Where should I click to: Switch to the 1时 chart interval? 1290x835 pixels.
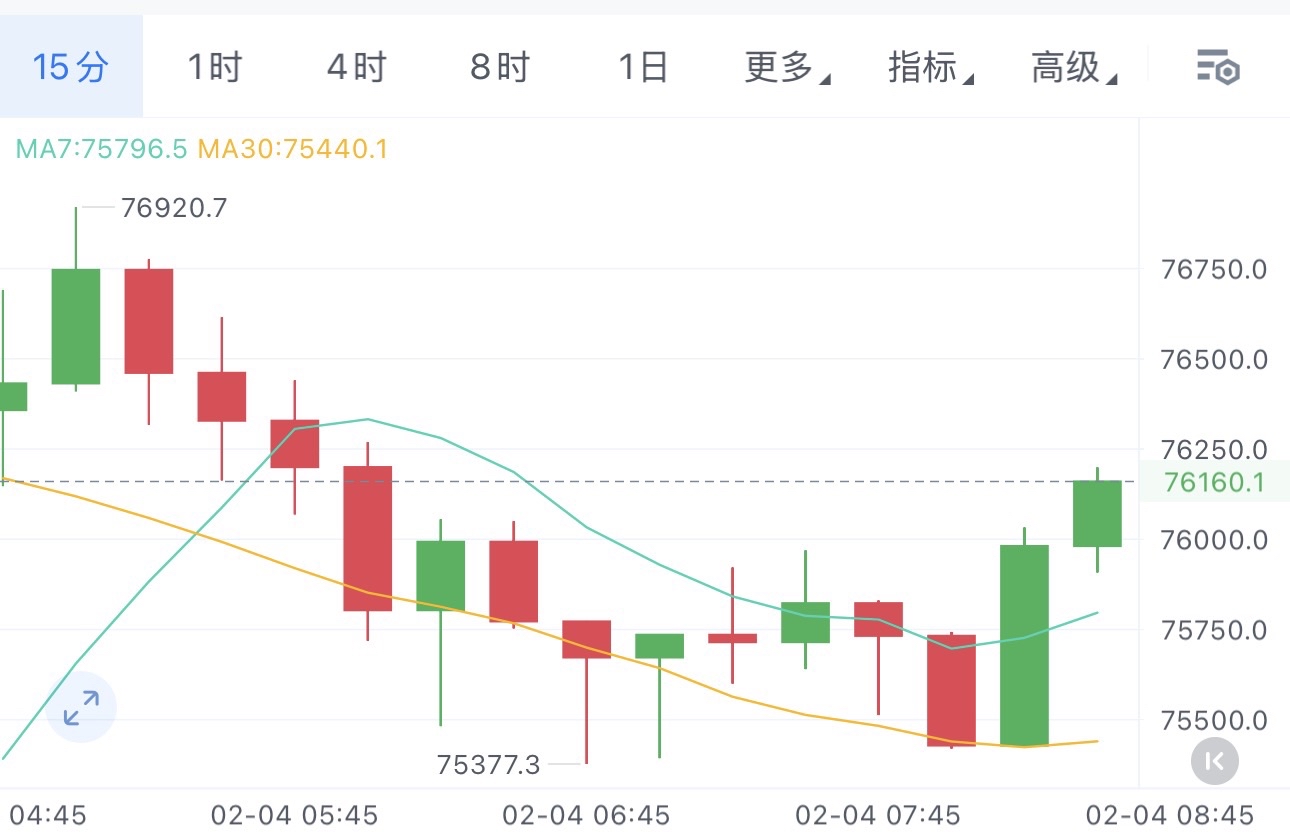(214, 68)
